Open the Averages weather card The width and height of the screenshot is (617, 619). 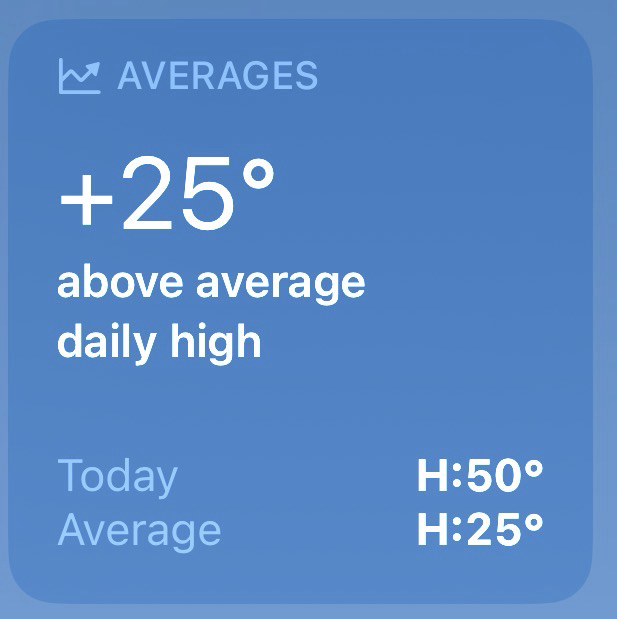pos(300,310)
